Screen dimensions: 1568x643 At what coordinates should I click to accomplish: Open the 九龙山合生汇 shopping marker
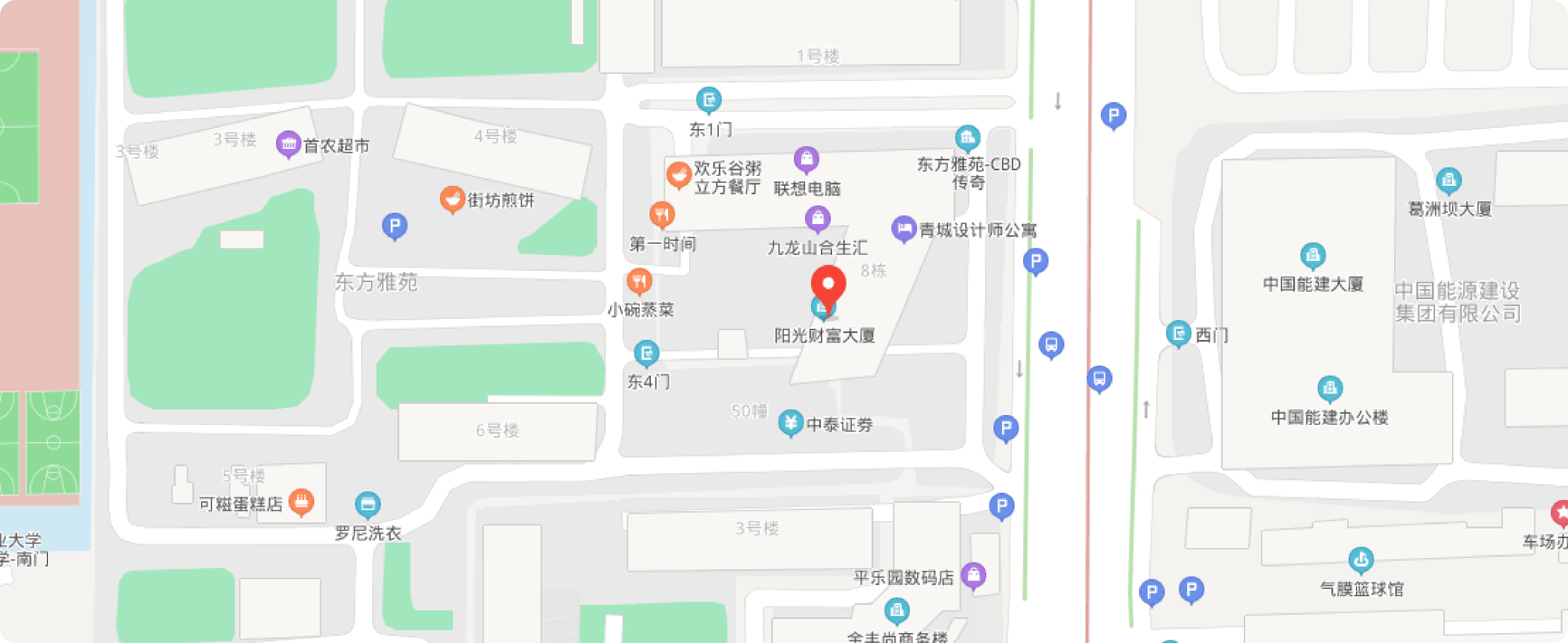pyautogui.click(x=818, y=218)
